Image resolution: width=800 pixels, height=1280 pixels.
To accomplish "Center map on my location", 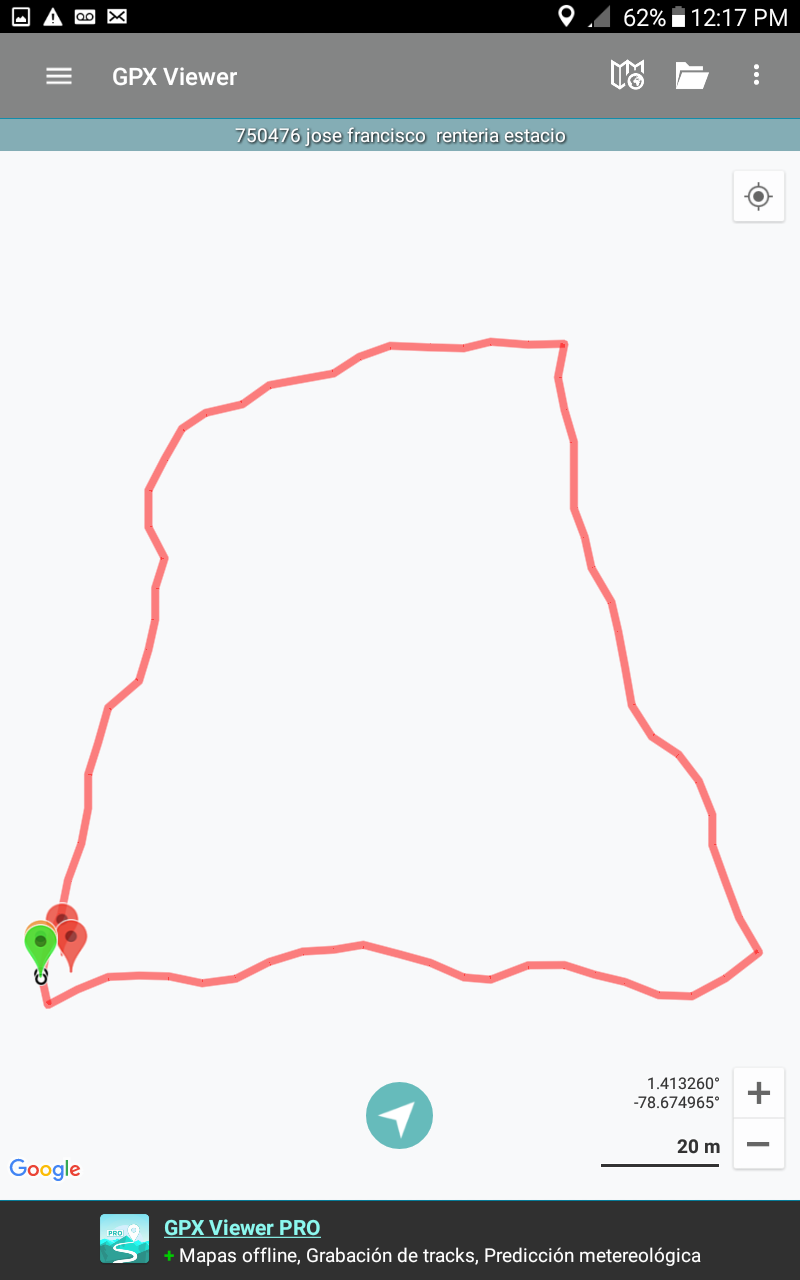I will (x=758, y=197).
